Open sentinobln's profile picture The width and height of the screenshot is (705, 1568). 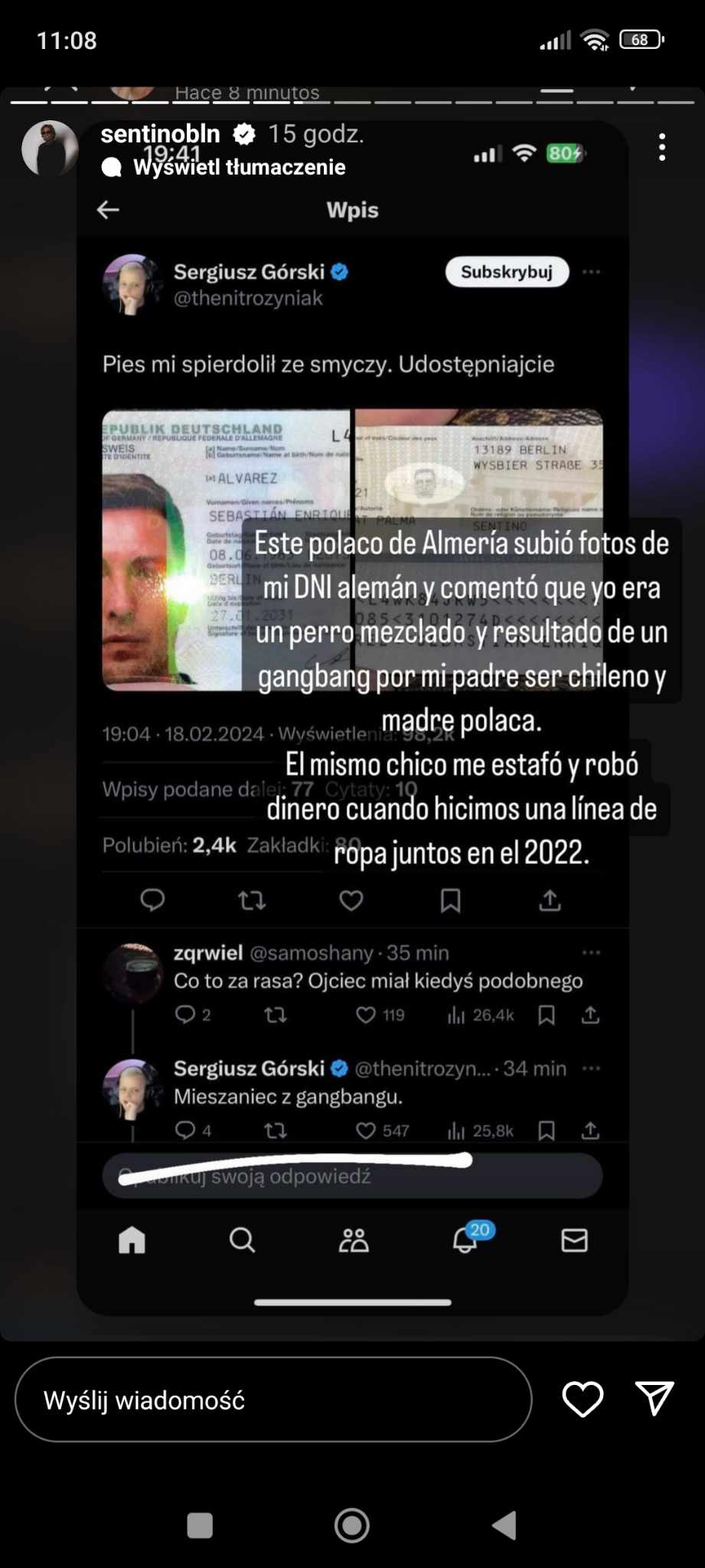point(50,149)
